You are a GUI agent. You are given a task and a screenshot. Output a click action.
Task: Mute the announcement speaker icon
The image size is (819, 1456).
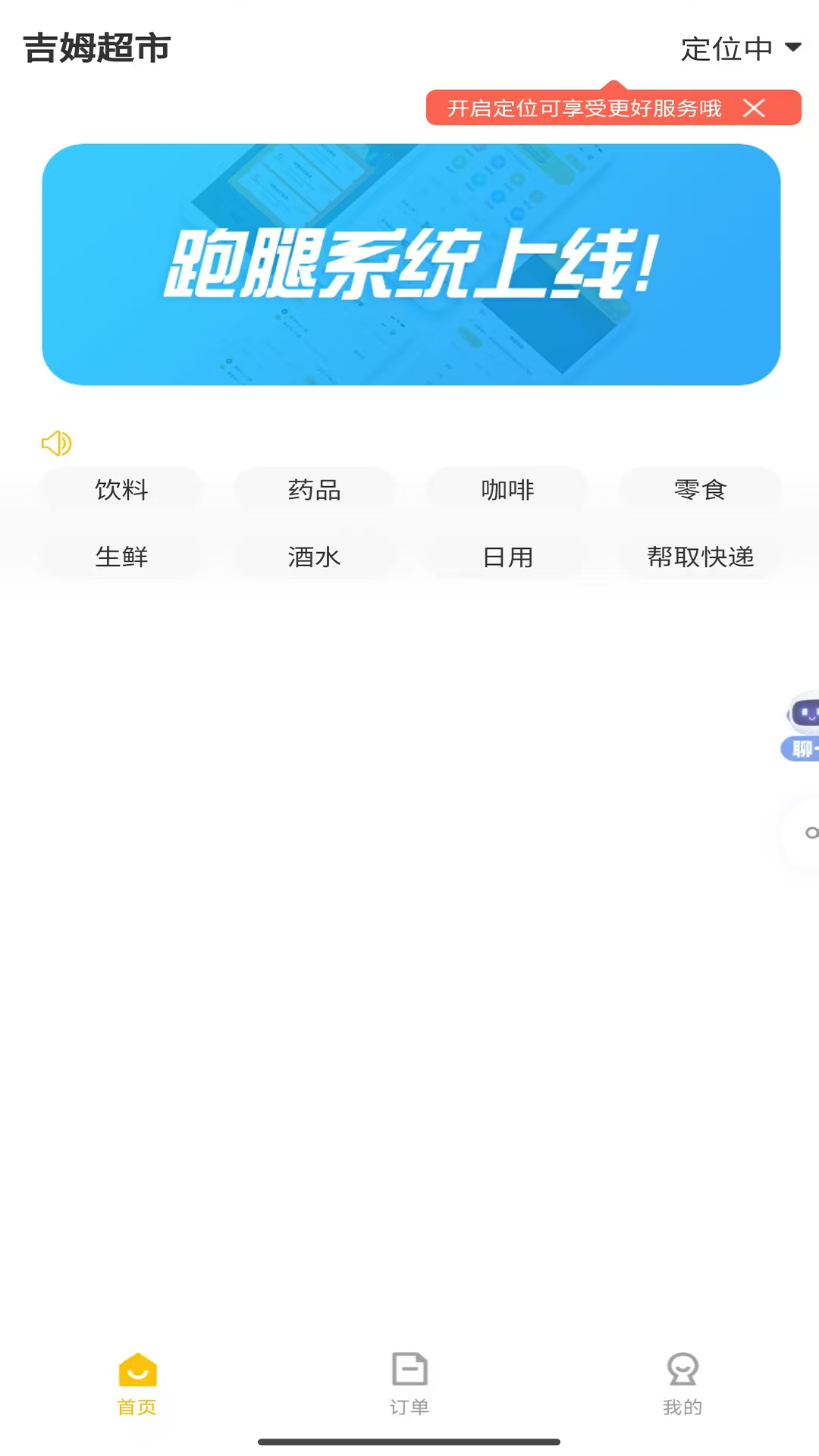coord(55,444)
